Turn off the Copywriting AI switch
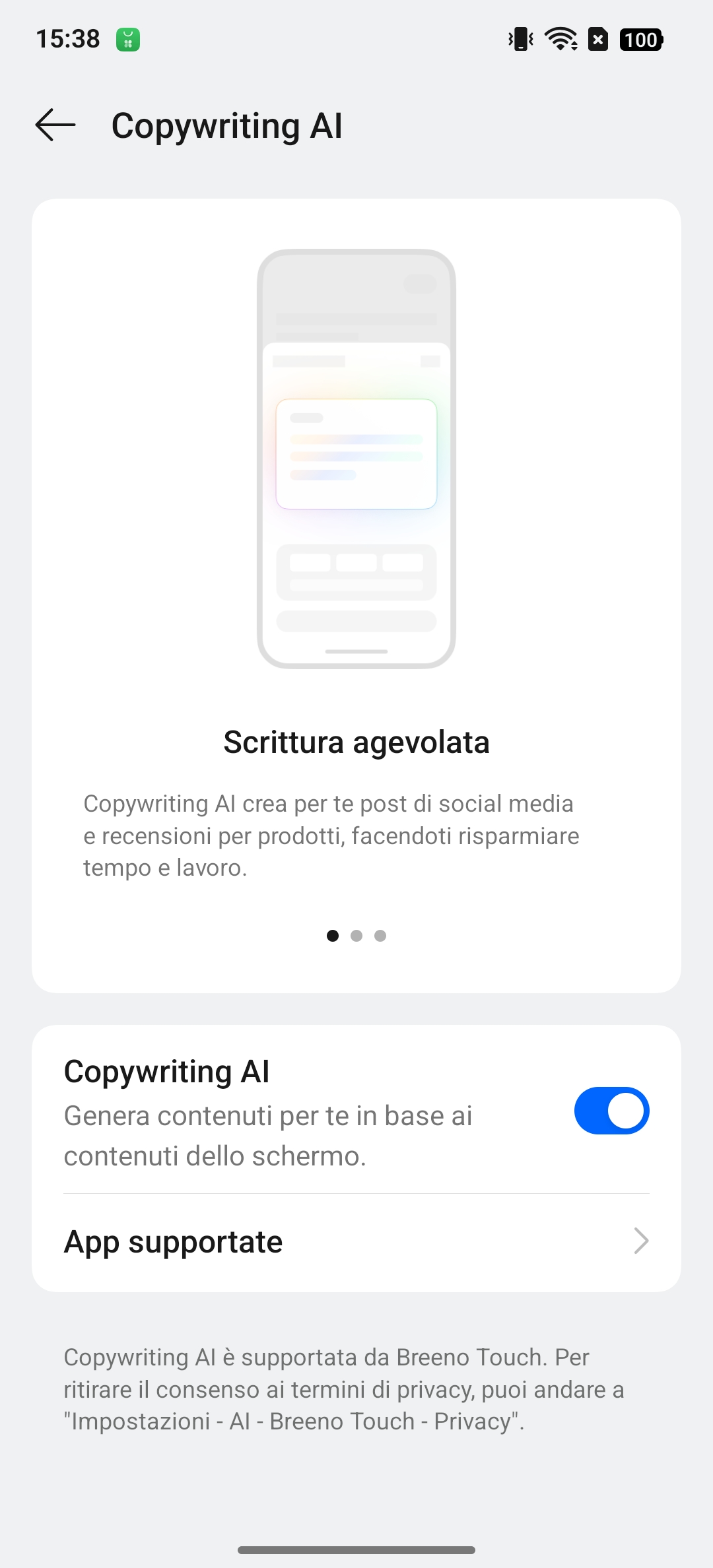This screenshot has width=713, height=1568. tap(611, 1111)
